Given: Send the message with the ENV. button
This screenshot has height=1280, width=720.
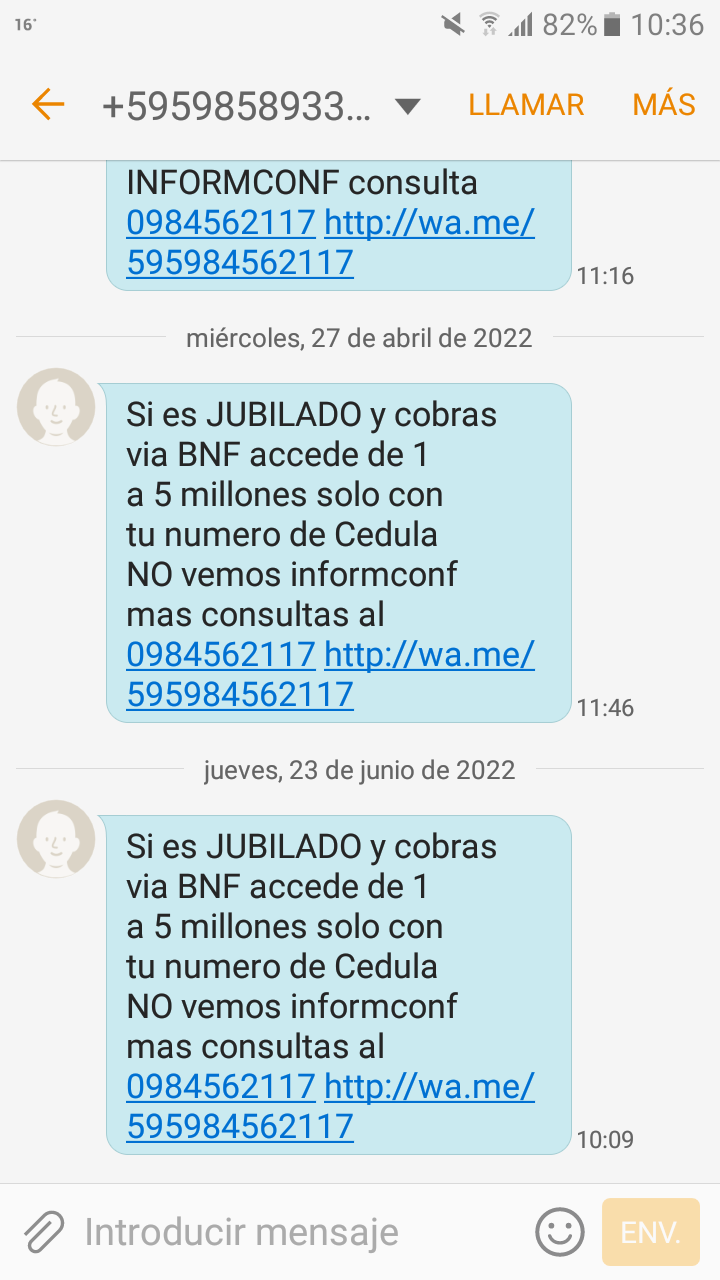Looking at the screenshot, I should pos(651,1232).
